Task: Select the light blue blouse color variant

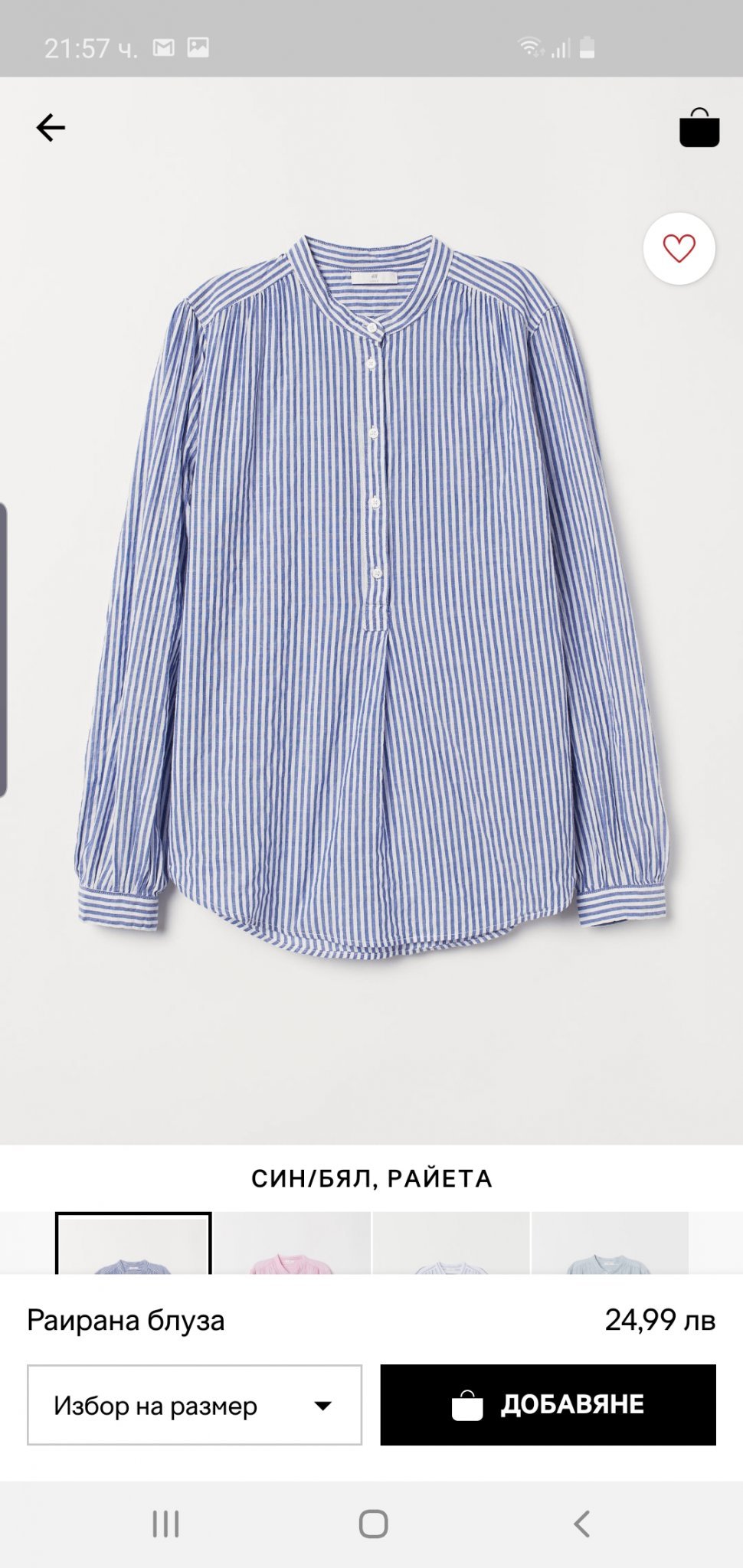Action: 610,1246
